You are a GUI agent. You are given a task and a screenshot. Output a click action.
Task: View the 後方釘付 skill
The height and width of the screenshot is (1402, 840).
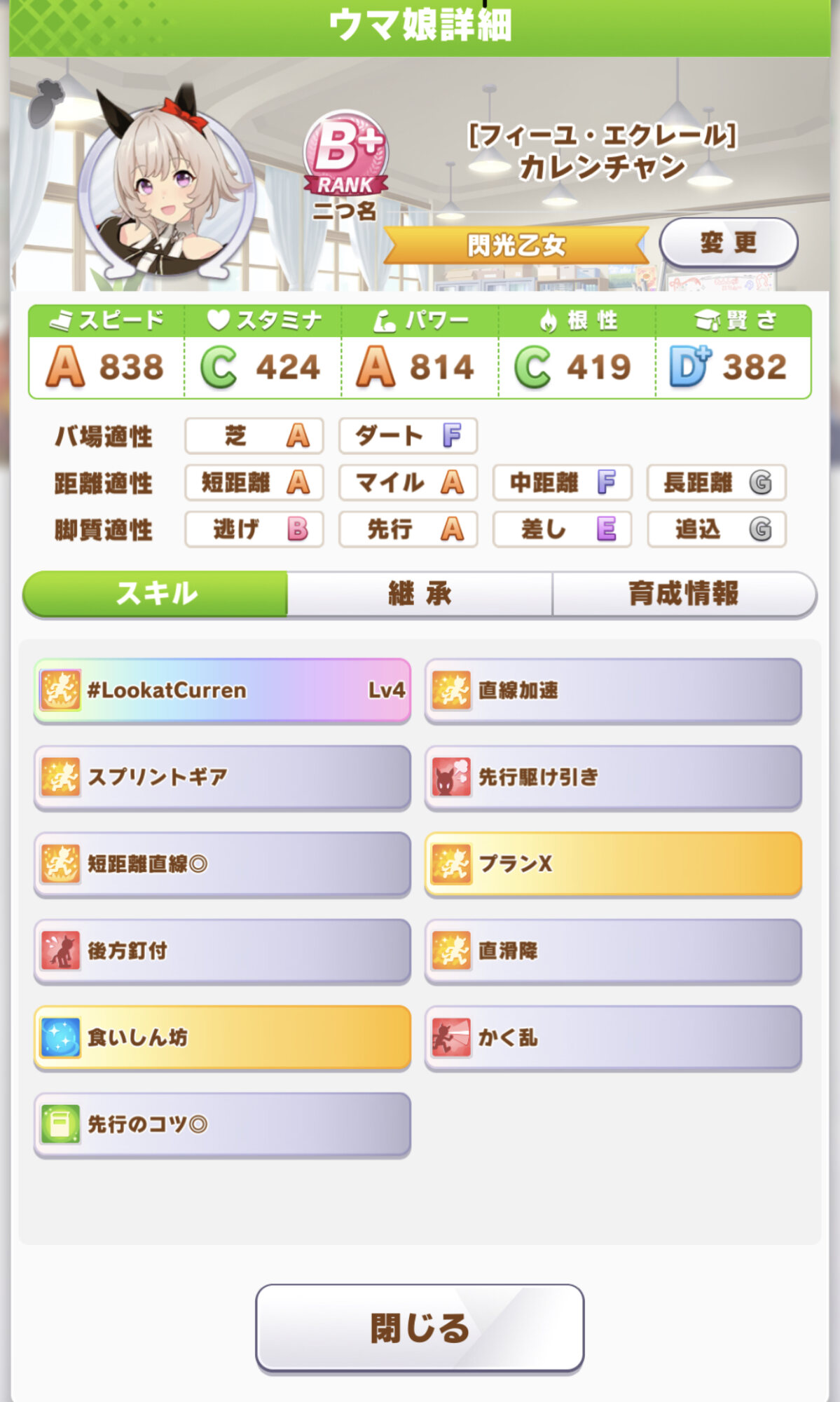(222, 951)
